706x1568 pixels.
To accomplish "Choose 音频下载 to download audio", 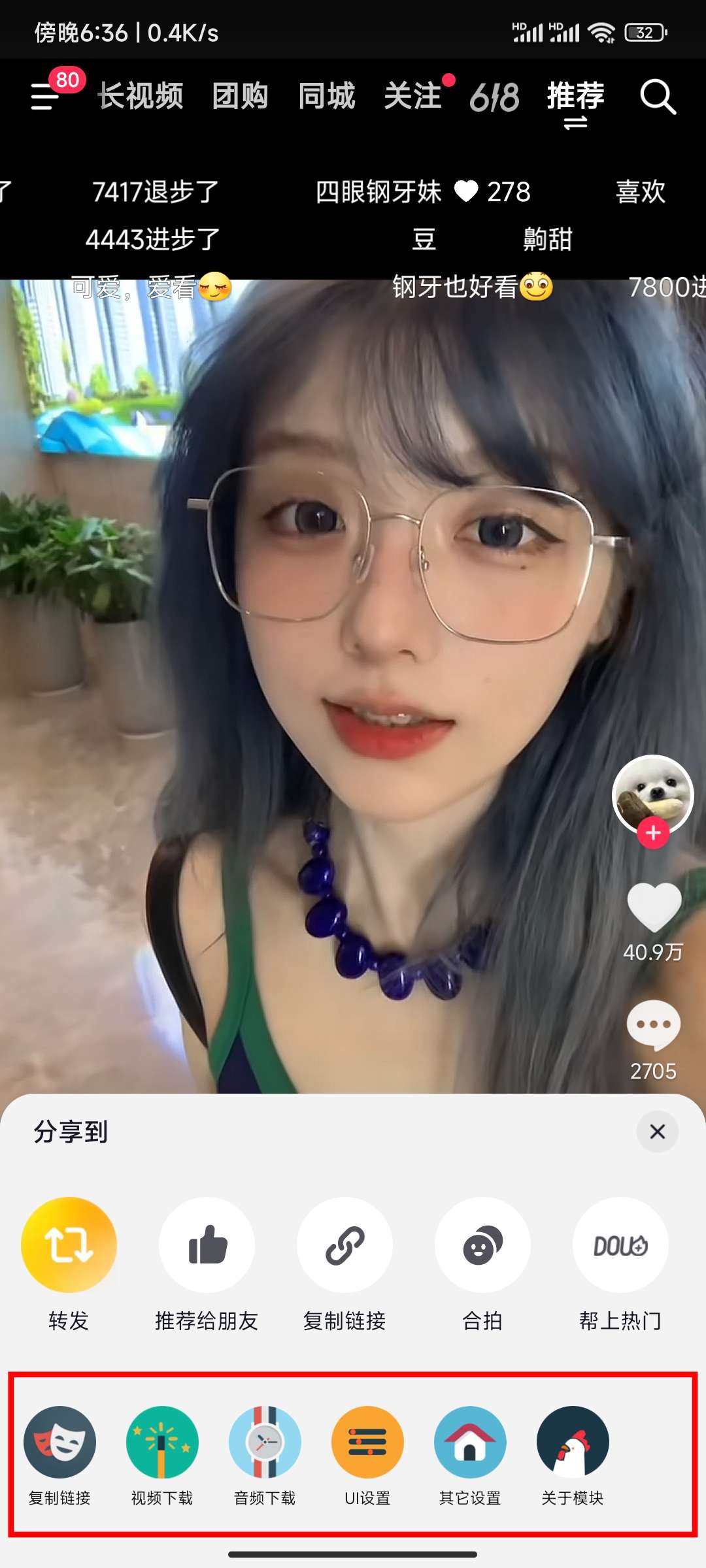I will tap(265, 1443).
